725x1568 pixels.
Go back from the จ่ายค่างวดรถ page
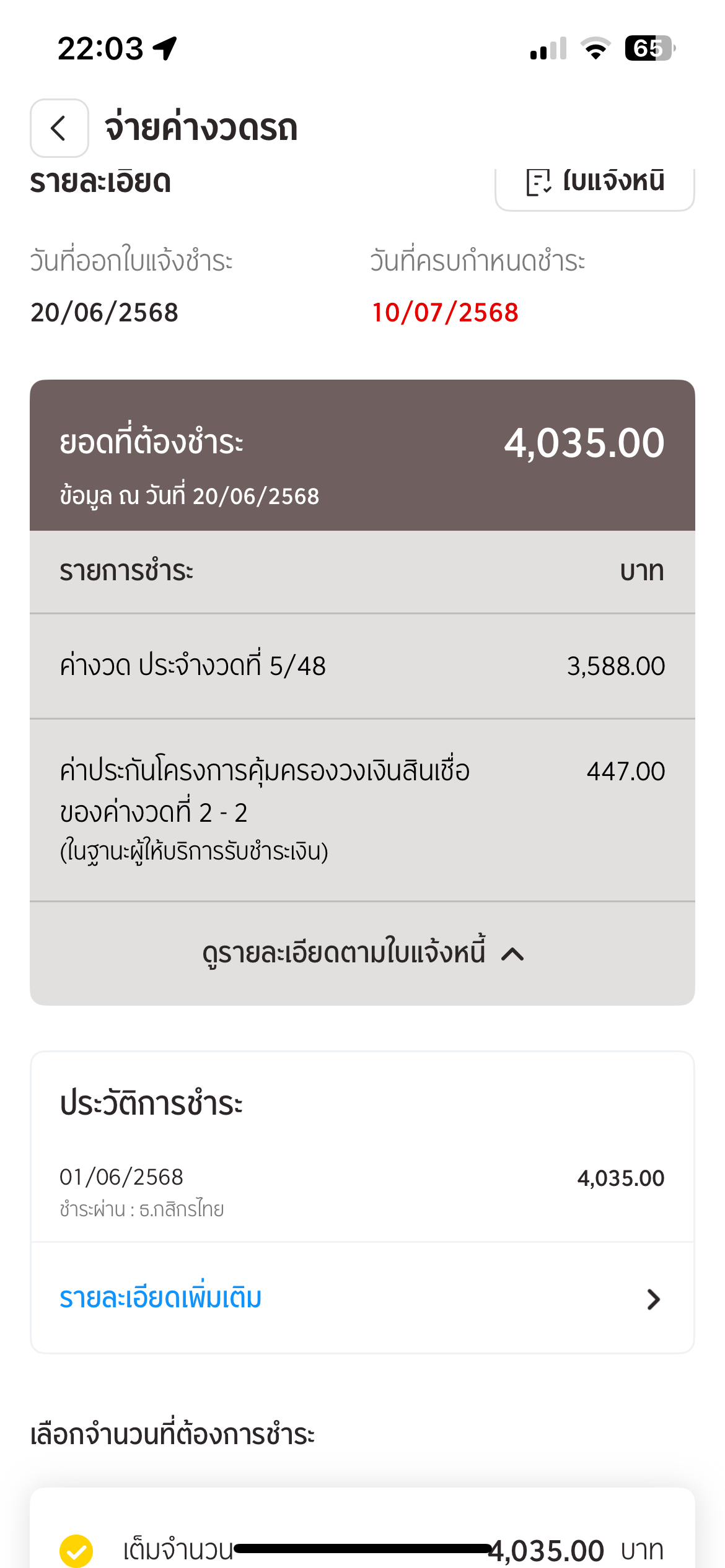click(59, 128)
